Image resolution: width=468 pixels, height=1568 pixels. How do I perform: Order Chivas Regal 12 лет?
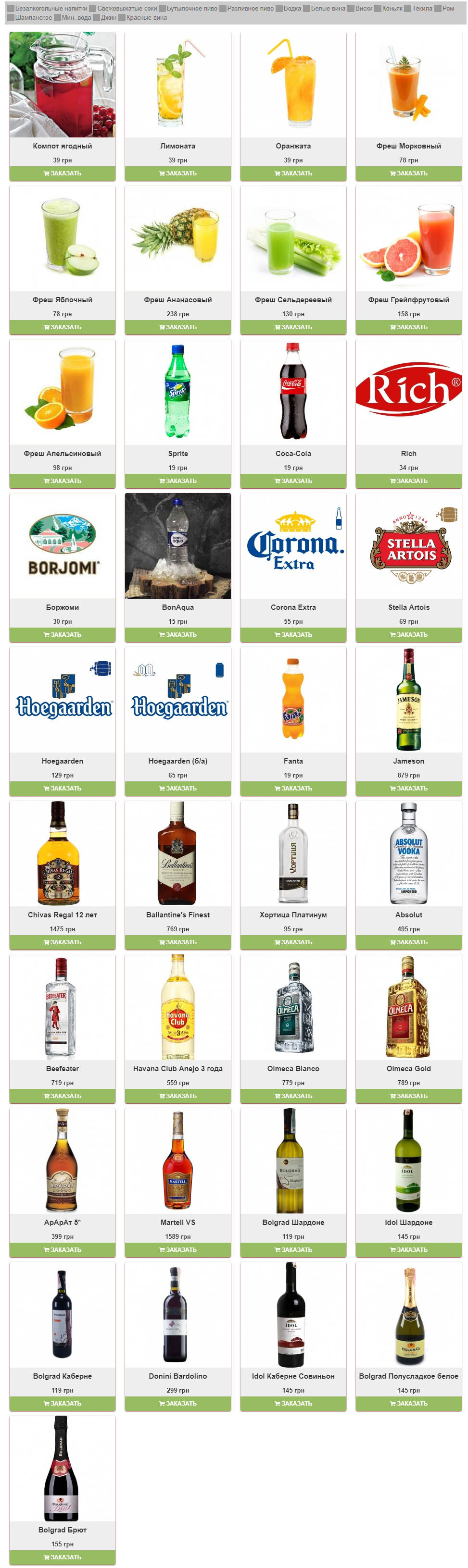click(x=62, y=942)
